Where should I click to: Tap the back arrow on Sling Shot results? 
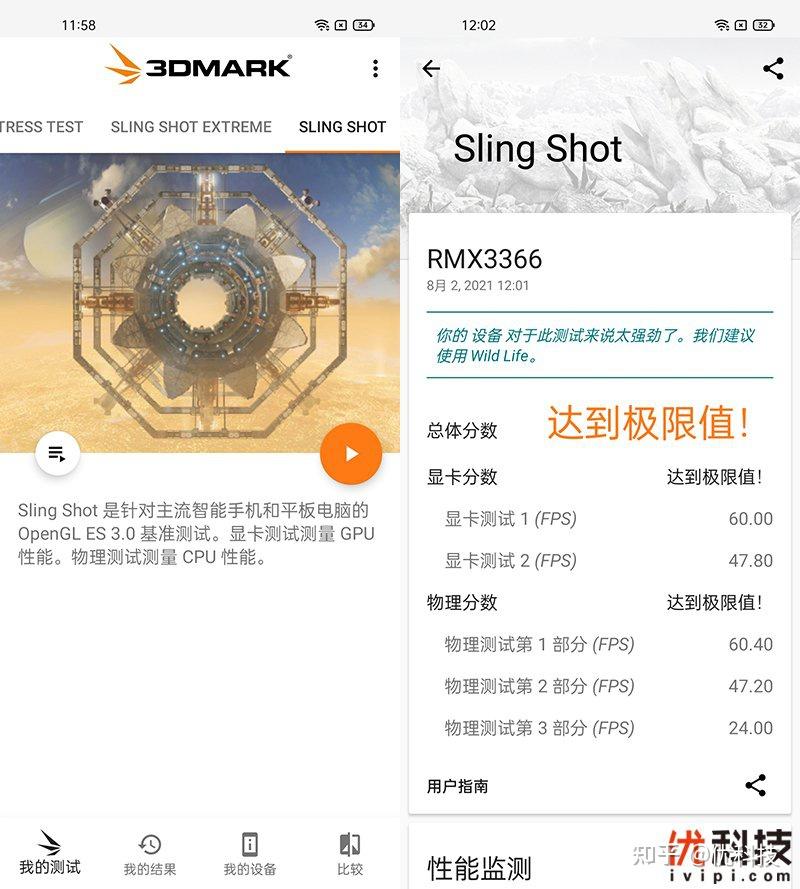431,69
